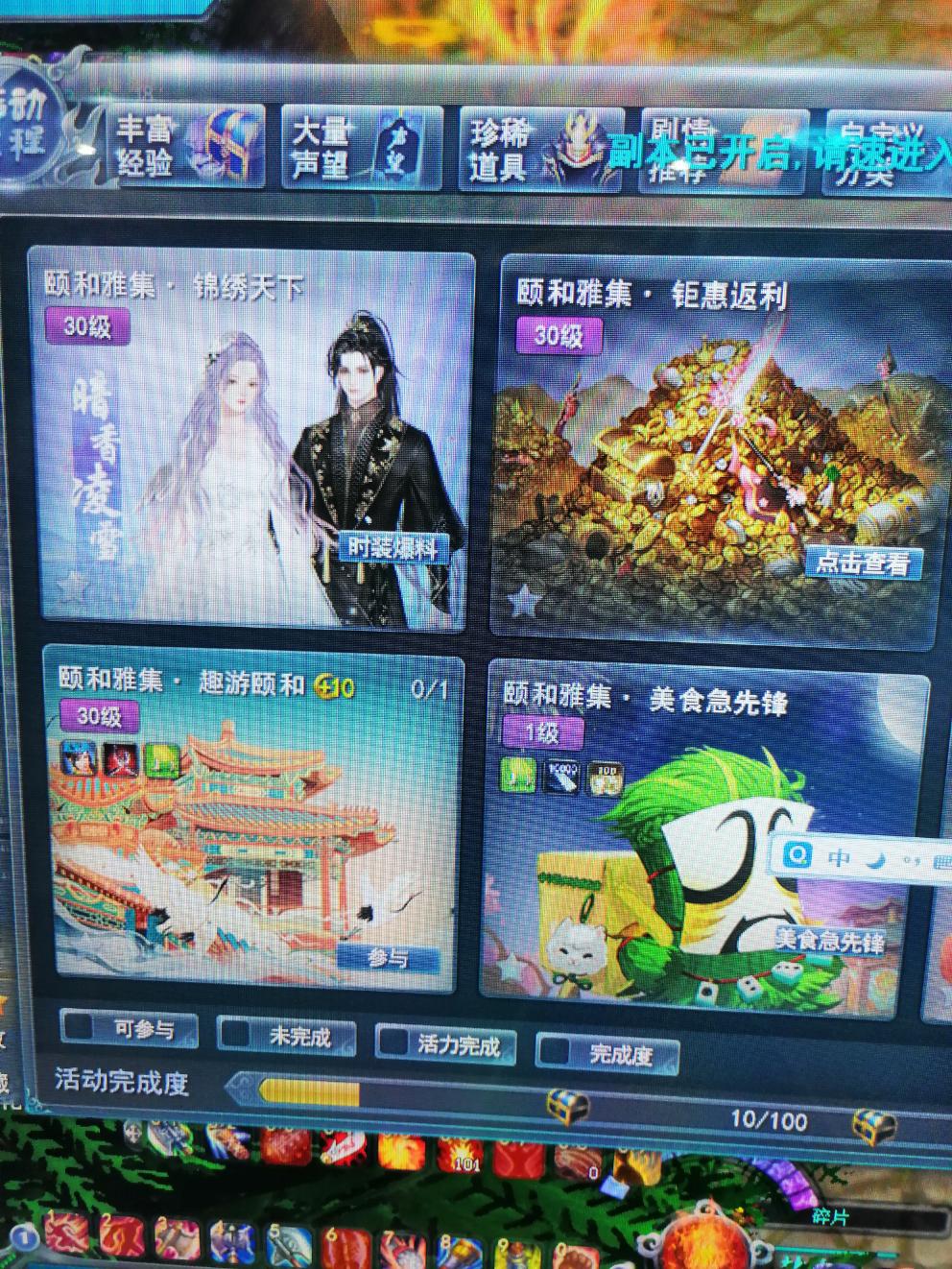Open the 珍稀道具 tab
This screenshot has height=1269, width=952.
pyautogui.click(x=537, y=151)
